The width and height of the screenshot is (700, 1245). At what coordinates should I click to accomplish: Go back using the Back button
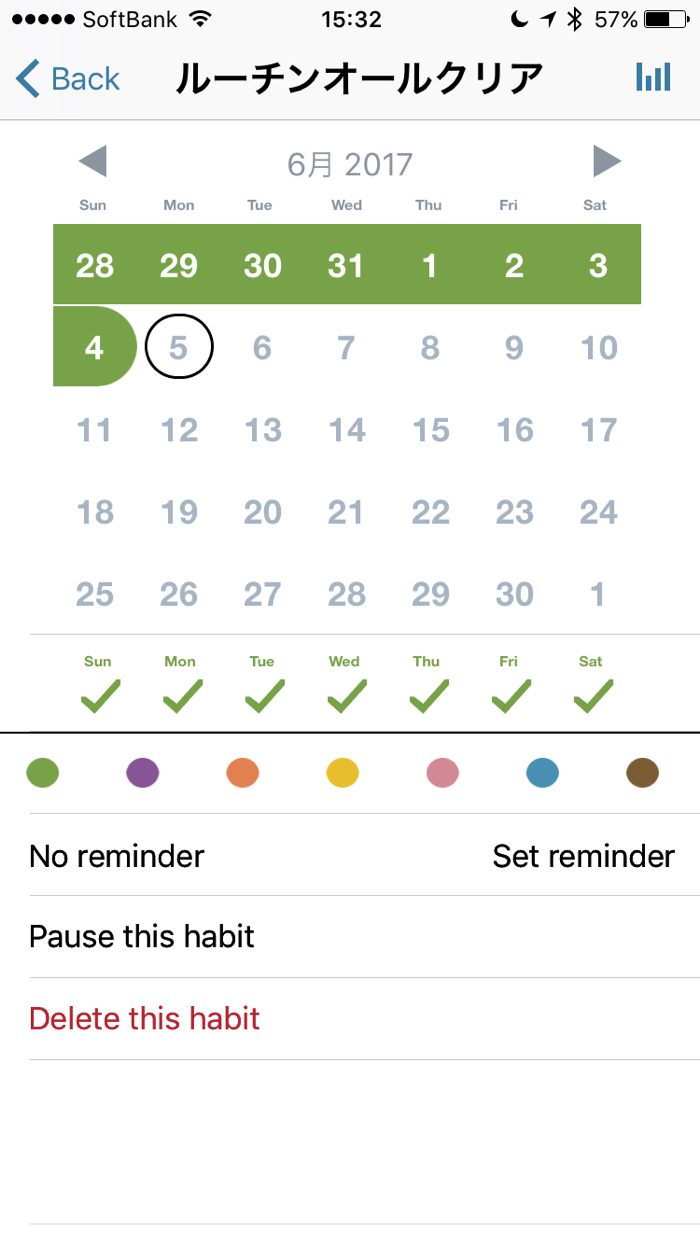tap(68, 78)
